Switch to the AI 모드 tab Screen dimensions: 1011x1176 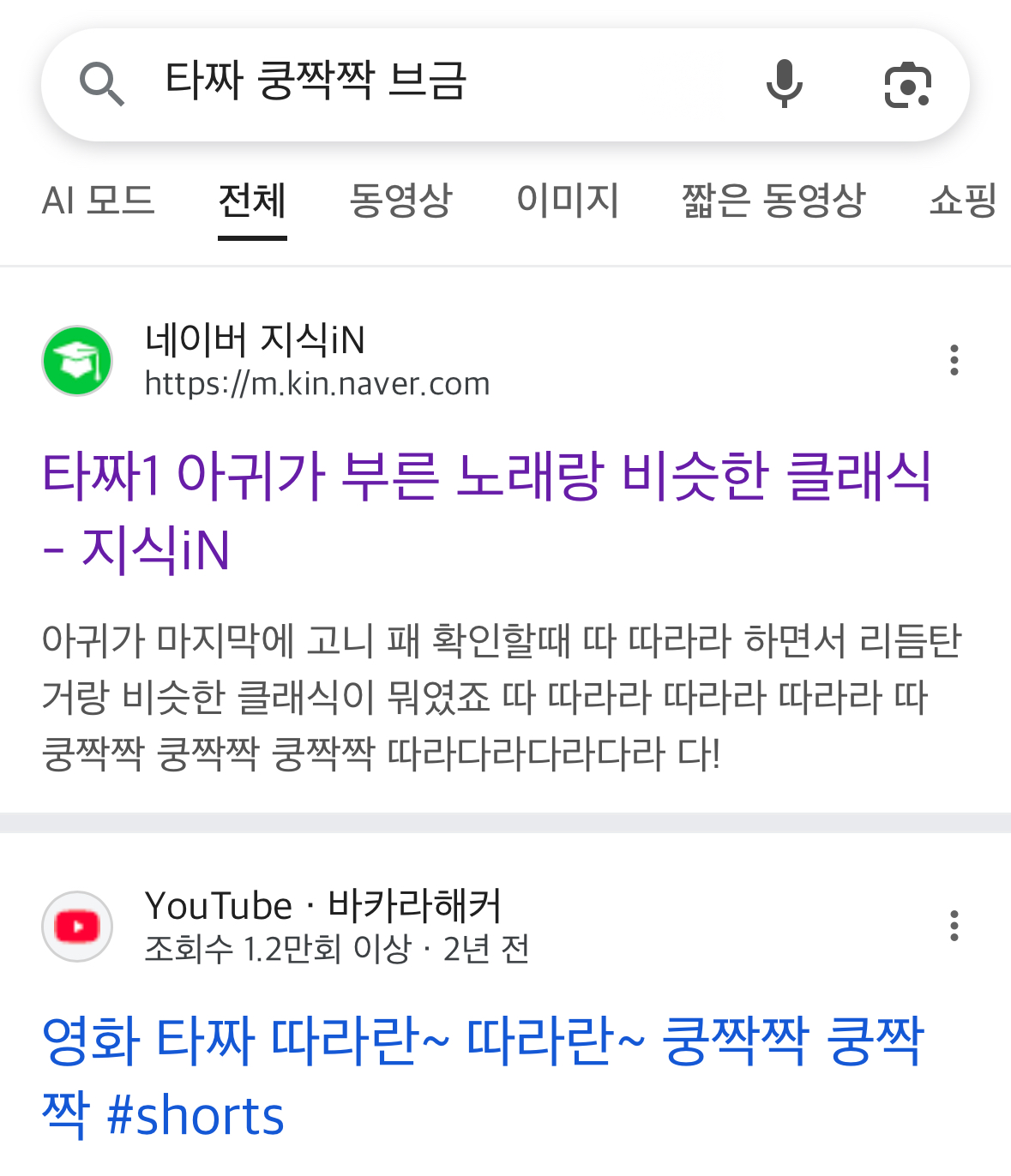pos(98,201)
